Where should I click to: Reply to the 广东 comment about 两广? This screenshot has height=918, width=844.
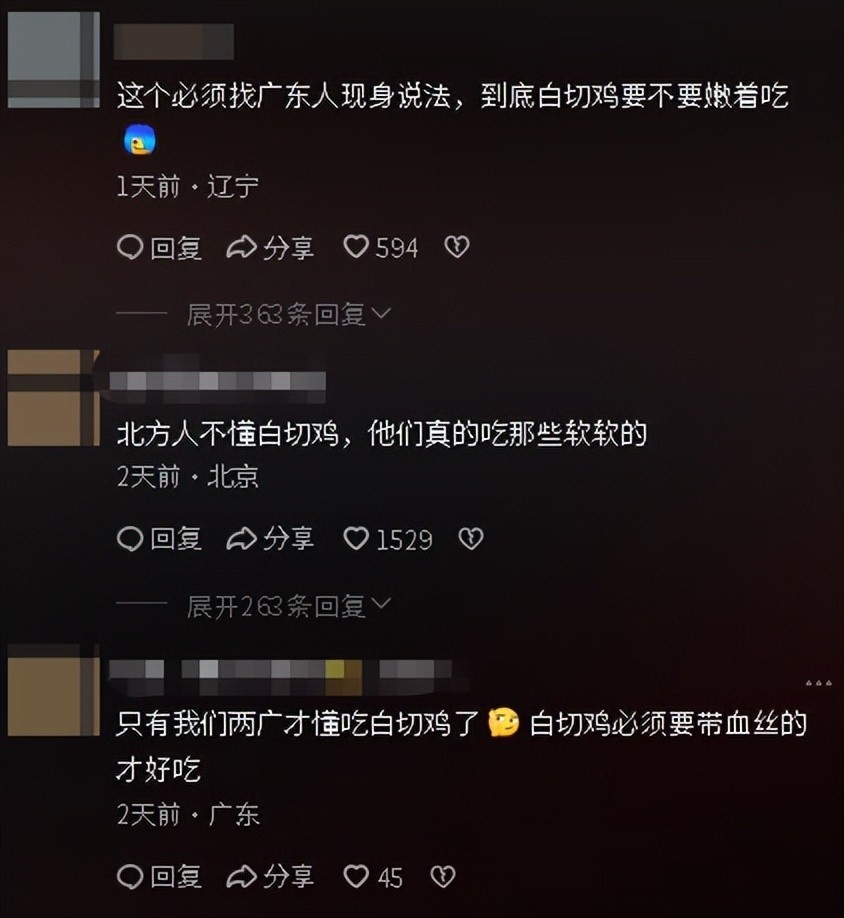(x=159, y=876)
